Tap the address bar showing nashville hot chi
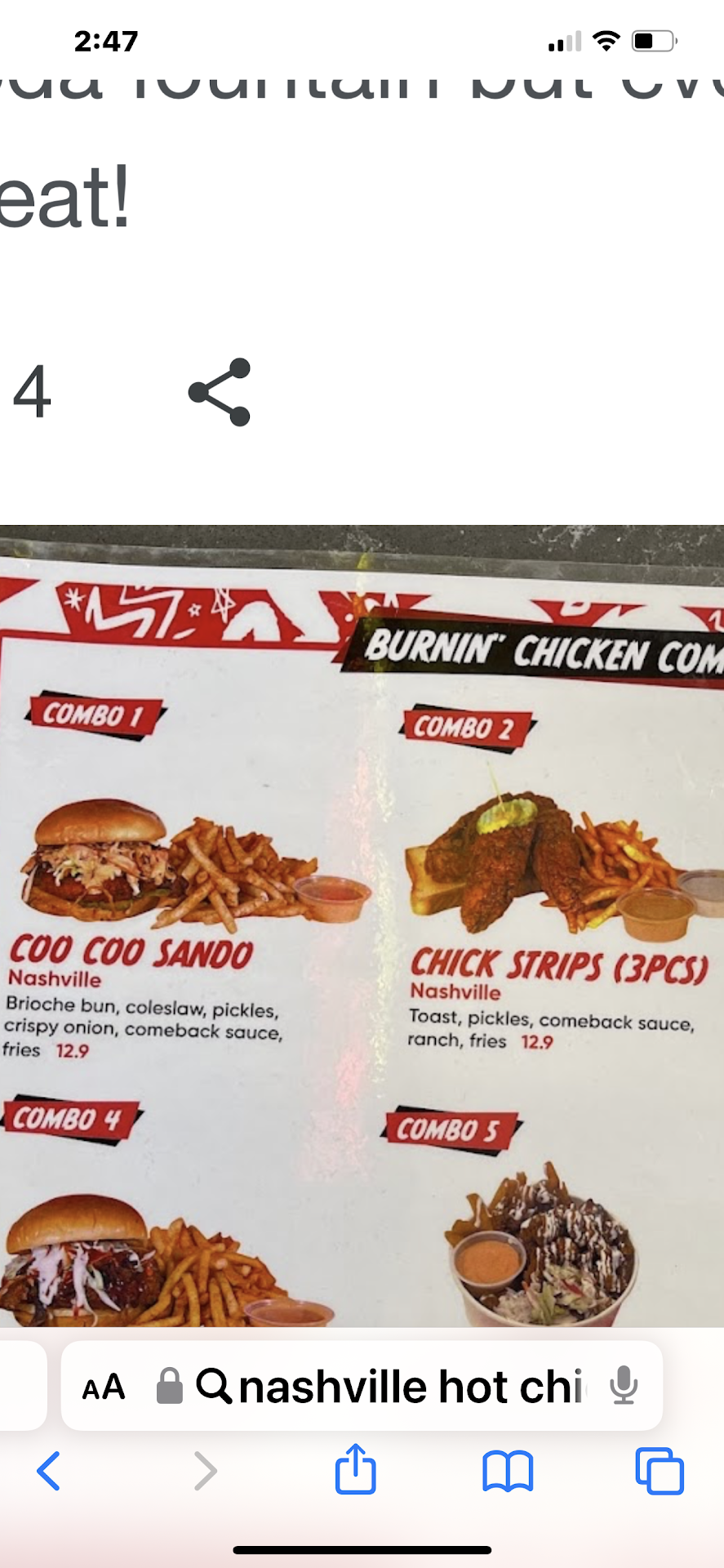724x1568 pixels. point(392,1387)
